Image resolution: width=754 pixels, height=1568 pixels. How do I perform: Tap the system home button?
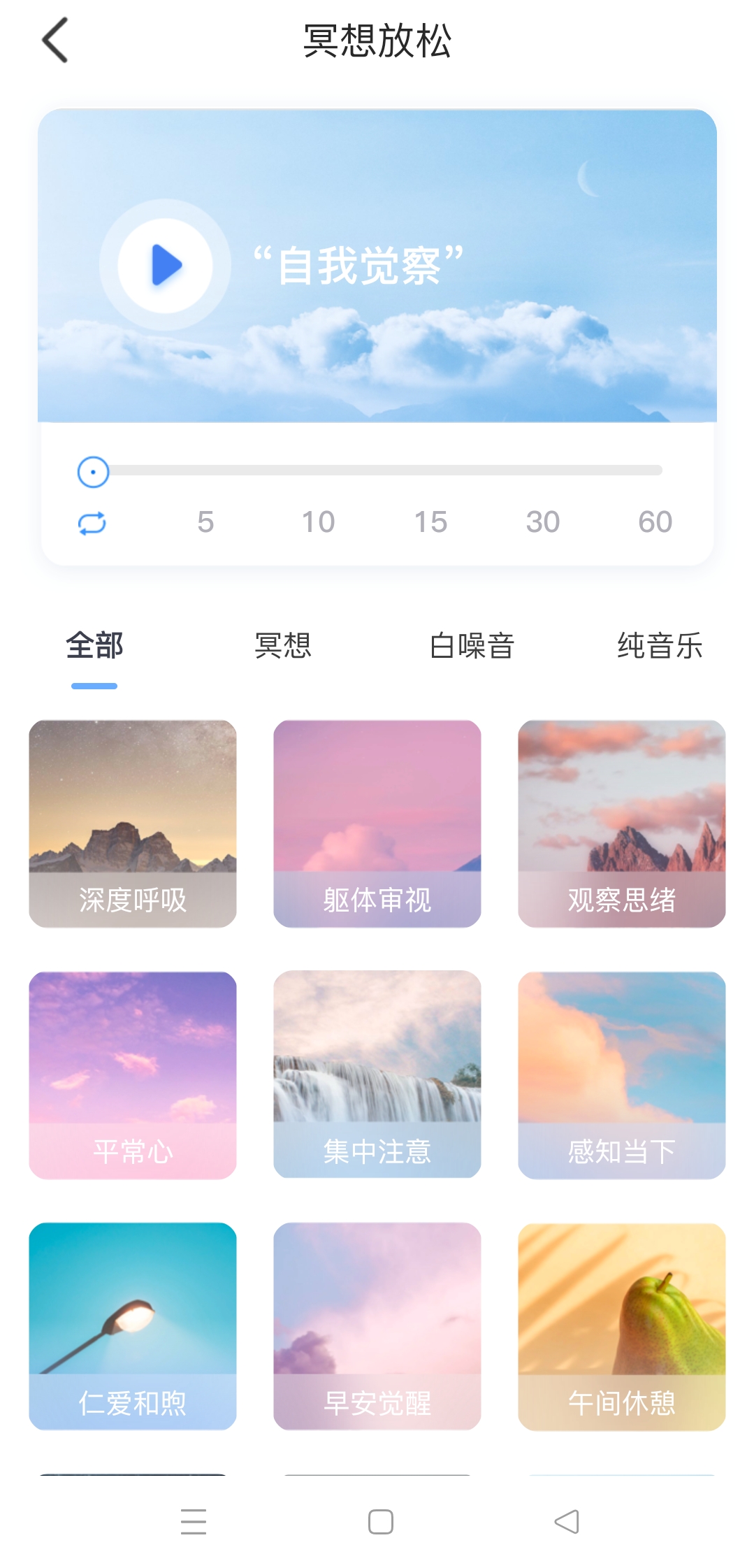click(x=381, y=1522)
